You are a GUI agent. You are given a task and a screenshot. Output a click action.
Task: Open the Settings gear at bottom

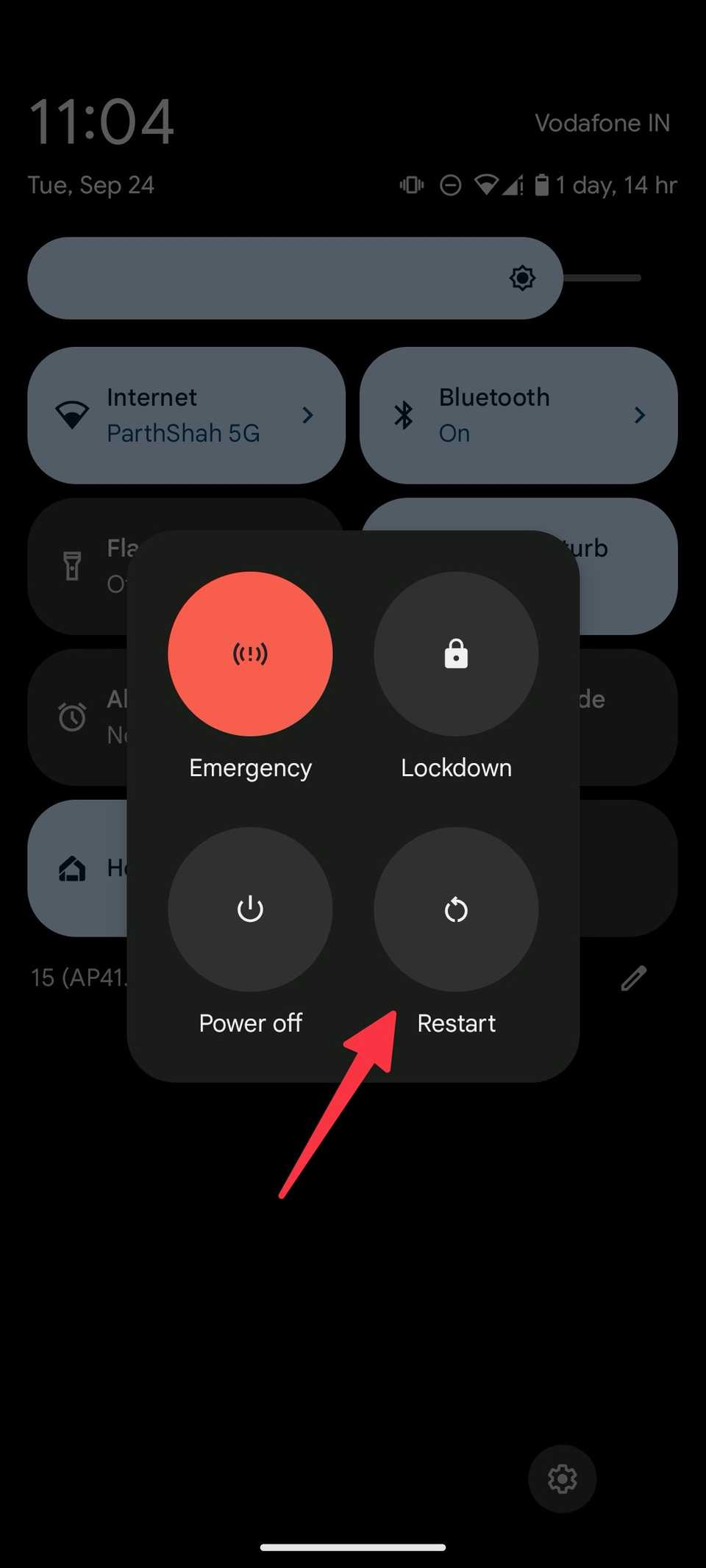point(562,1479)
